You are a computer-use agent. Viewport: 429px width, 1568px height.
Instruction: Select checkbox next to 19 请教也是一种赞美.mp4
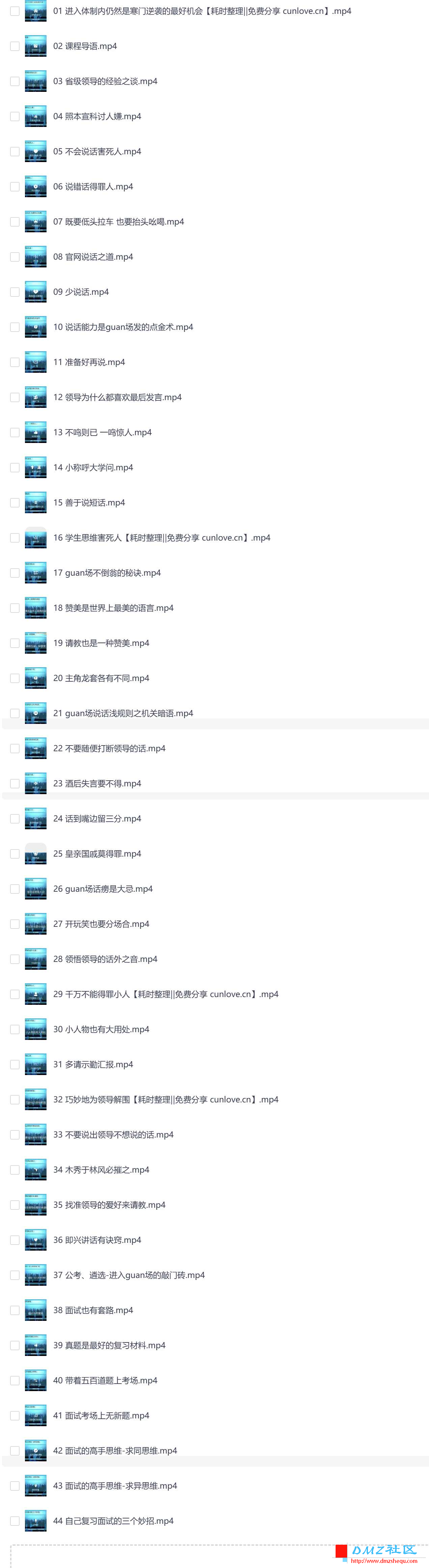click(15, 644)
